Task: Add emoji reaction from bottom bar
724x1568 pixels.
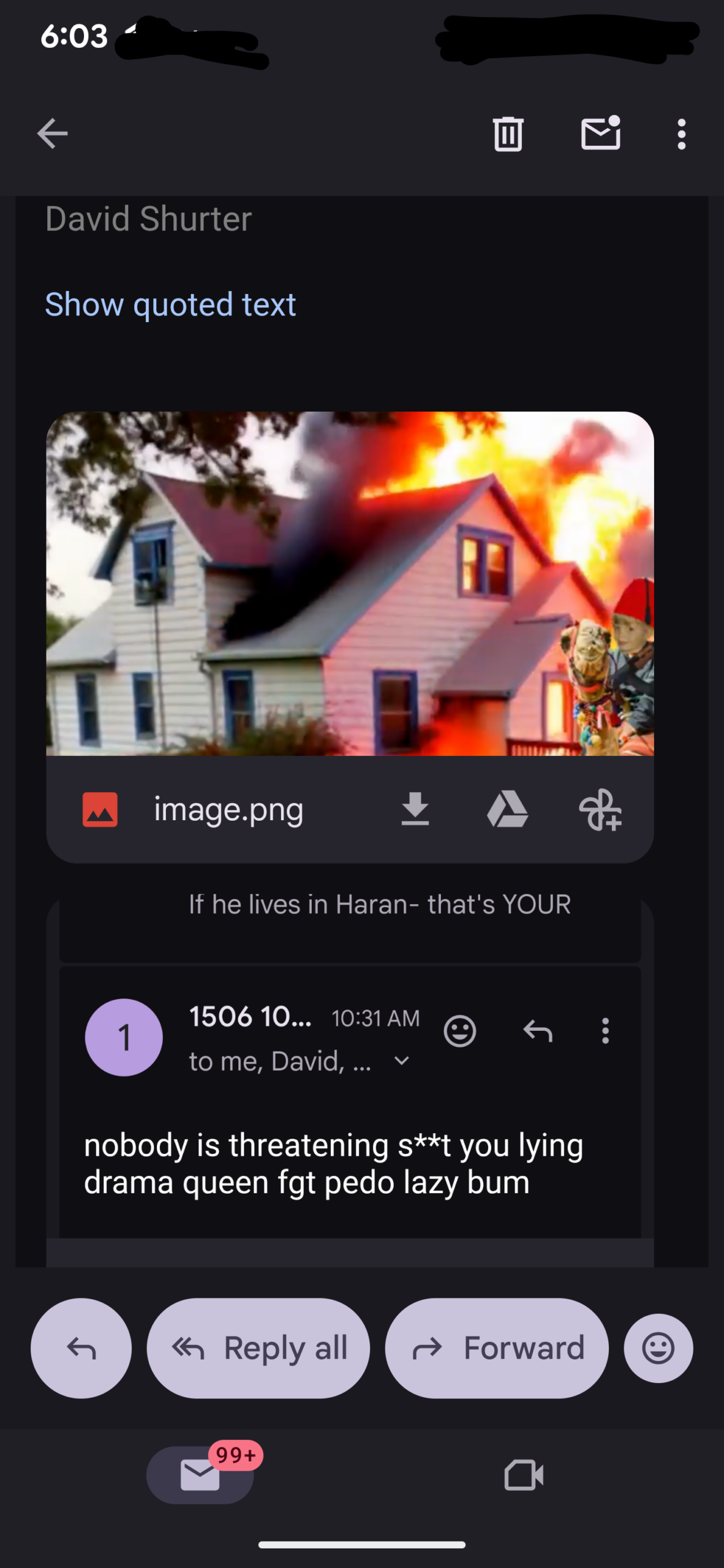Action: (x=658, y=1348)
